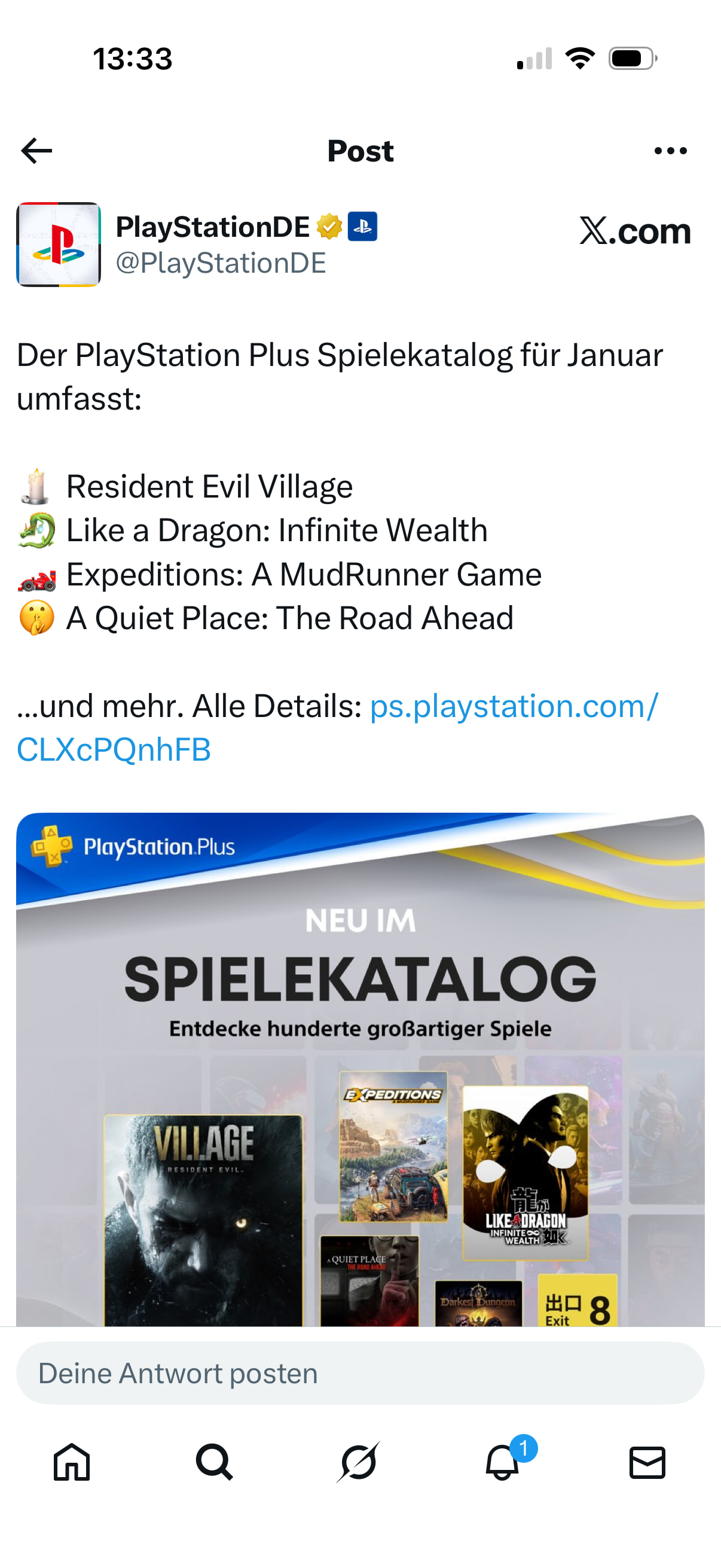Screen dimensions: 721x1568
Task: Go back using the arrow icon
Action: click(36, 151)
